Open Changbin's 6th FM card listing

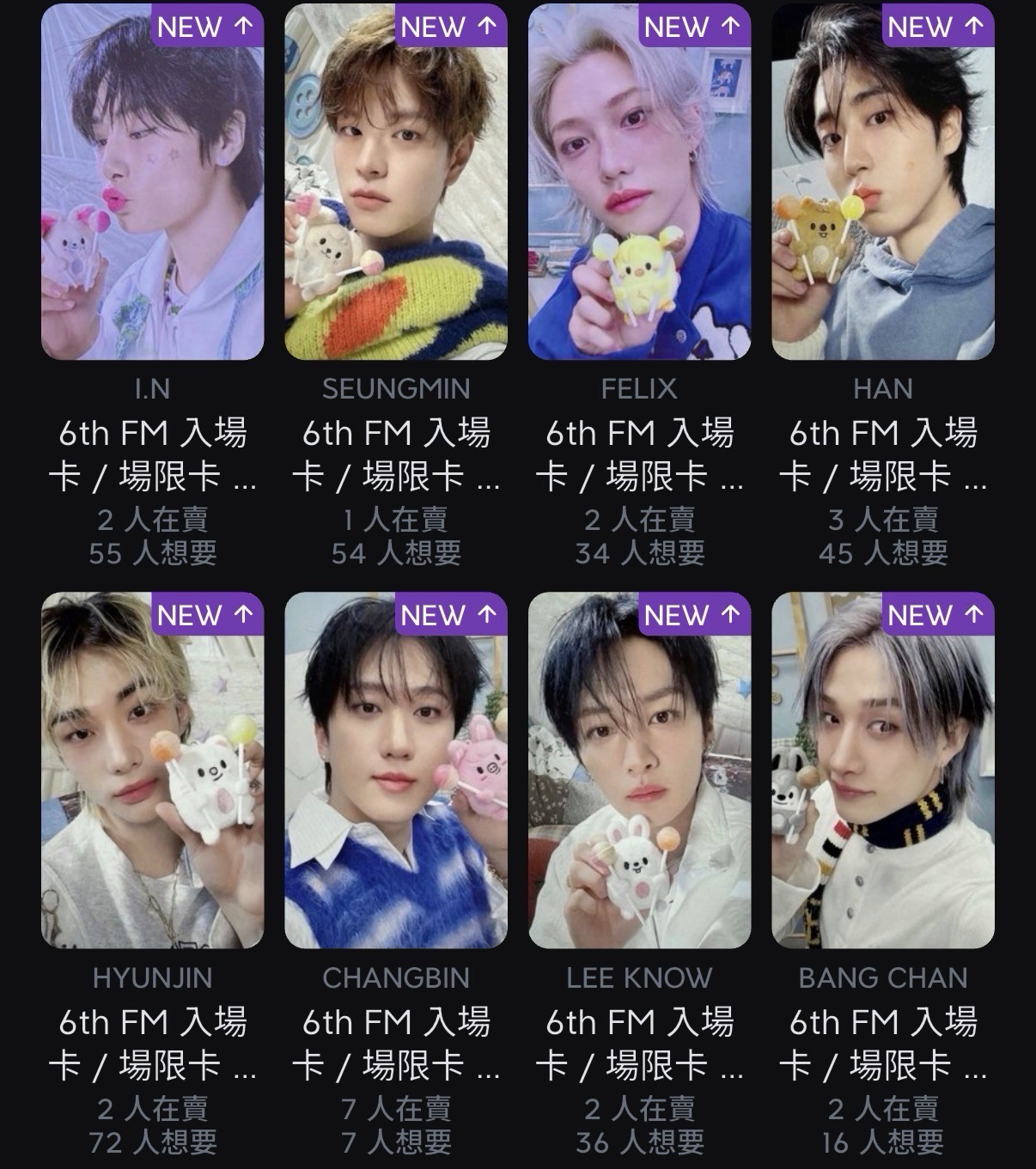[x=396, y=770]
